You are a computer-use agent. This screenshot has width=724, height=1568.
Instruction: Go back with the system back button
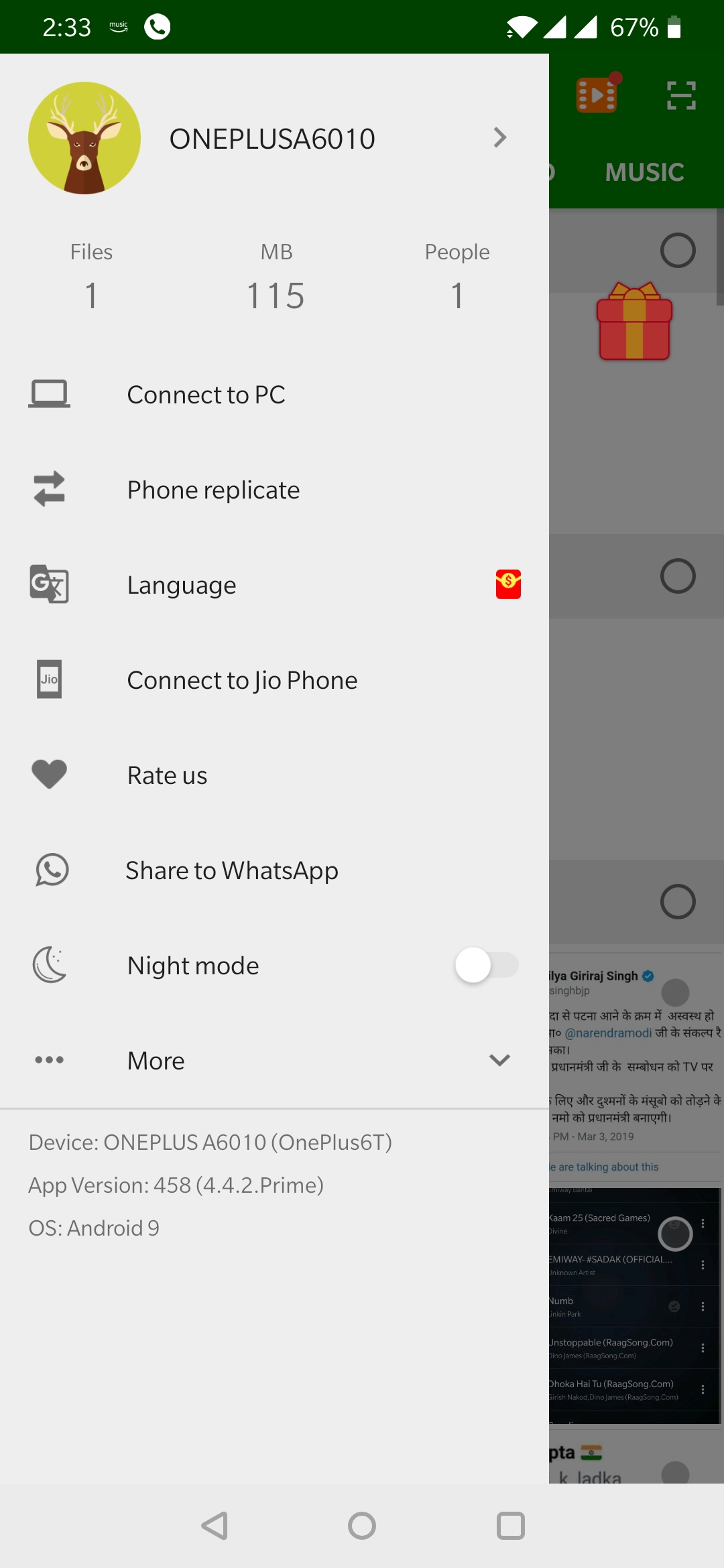(215, 1526)
